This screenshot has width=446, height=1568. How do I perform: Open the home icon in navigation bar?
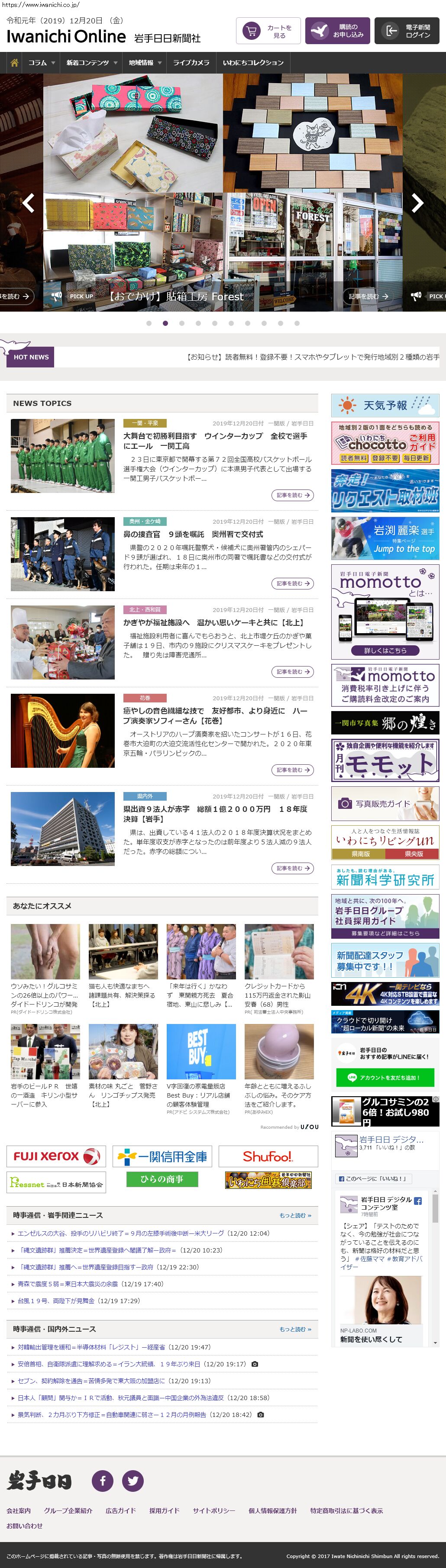click(x=14, y=63)
